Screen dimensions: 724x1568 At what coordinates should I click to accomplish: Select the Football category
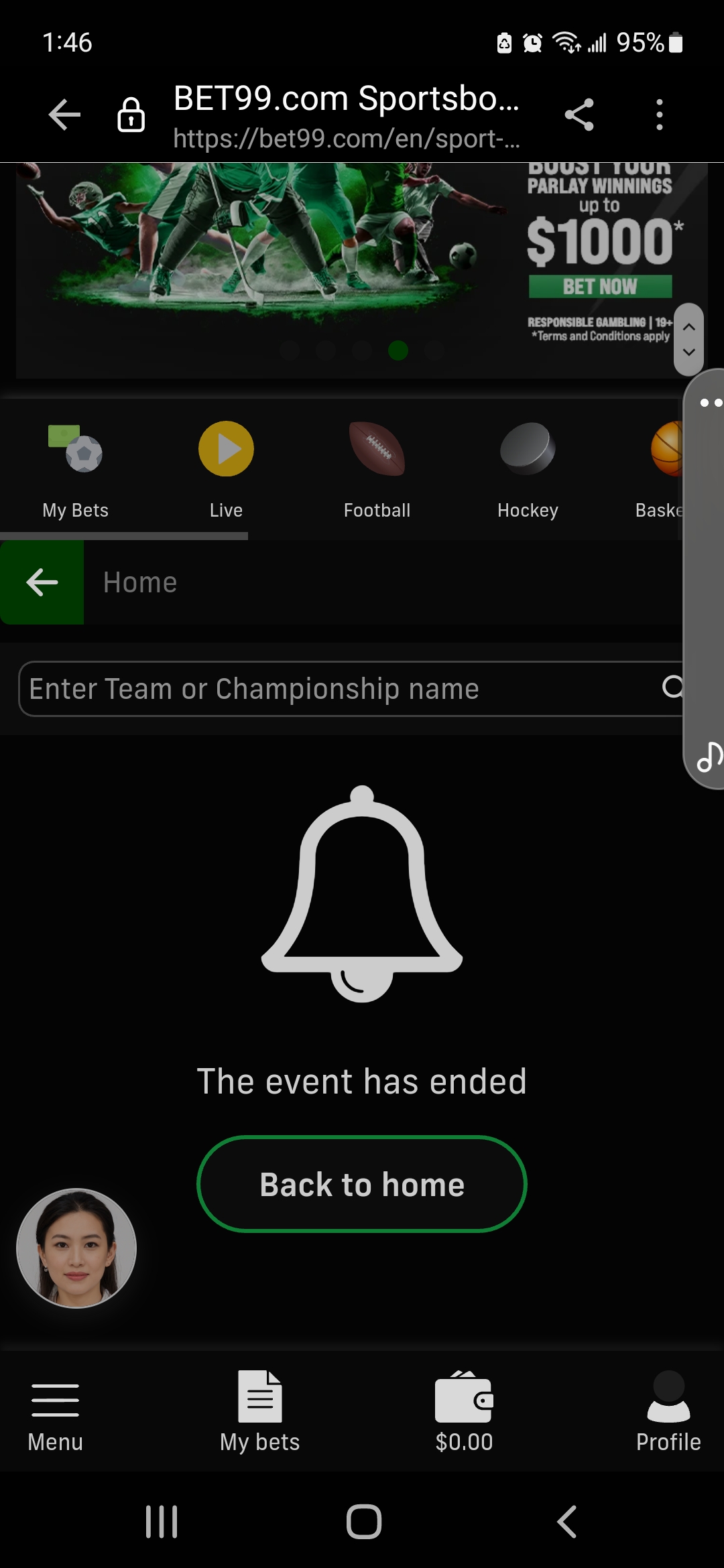pos(377,469)
